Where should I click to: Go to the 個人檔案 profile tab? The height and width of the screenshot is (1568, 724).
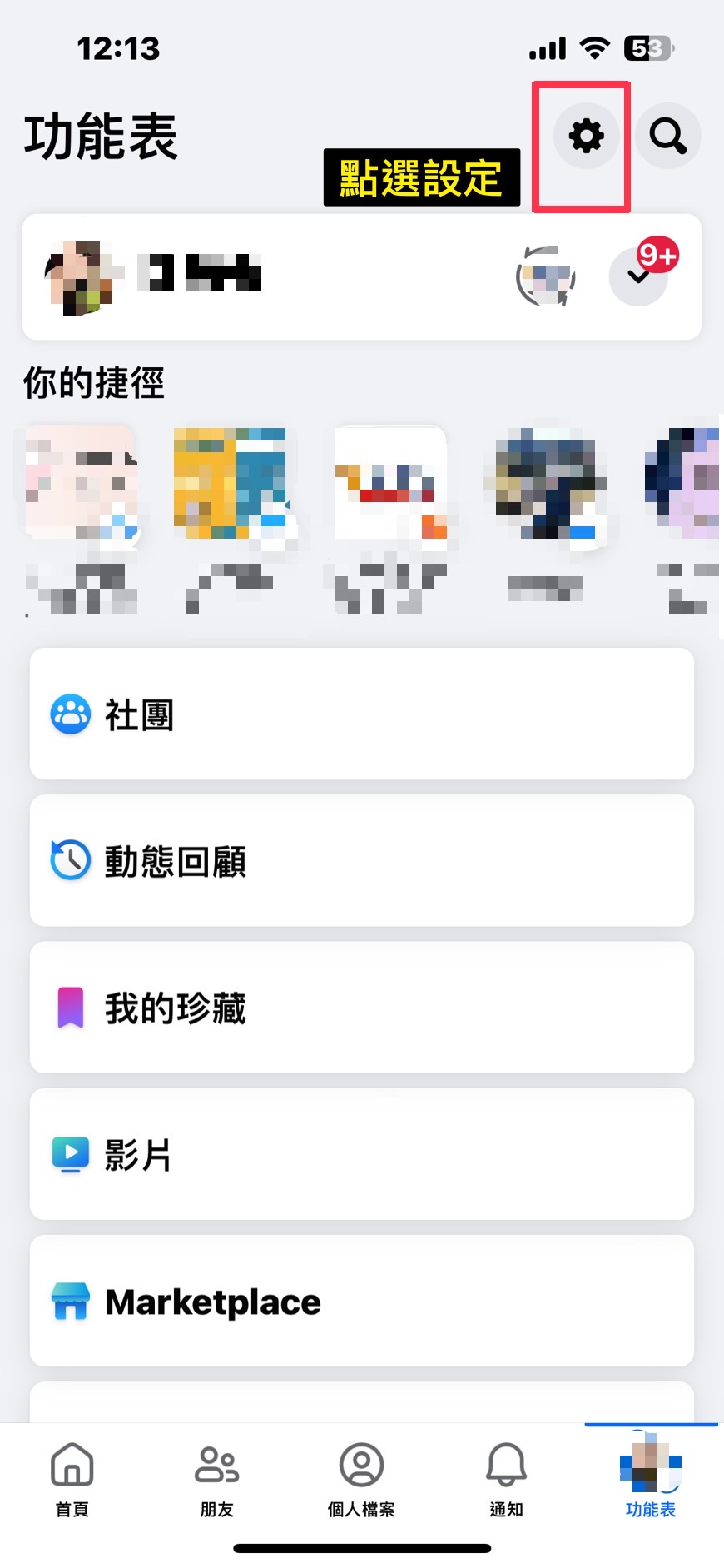coord(361,1479)
